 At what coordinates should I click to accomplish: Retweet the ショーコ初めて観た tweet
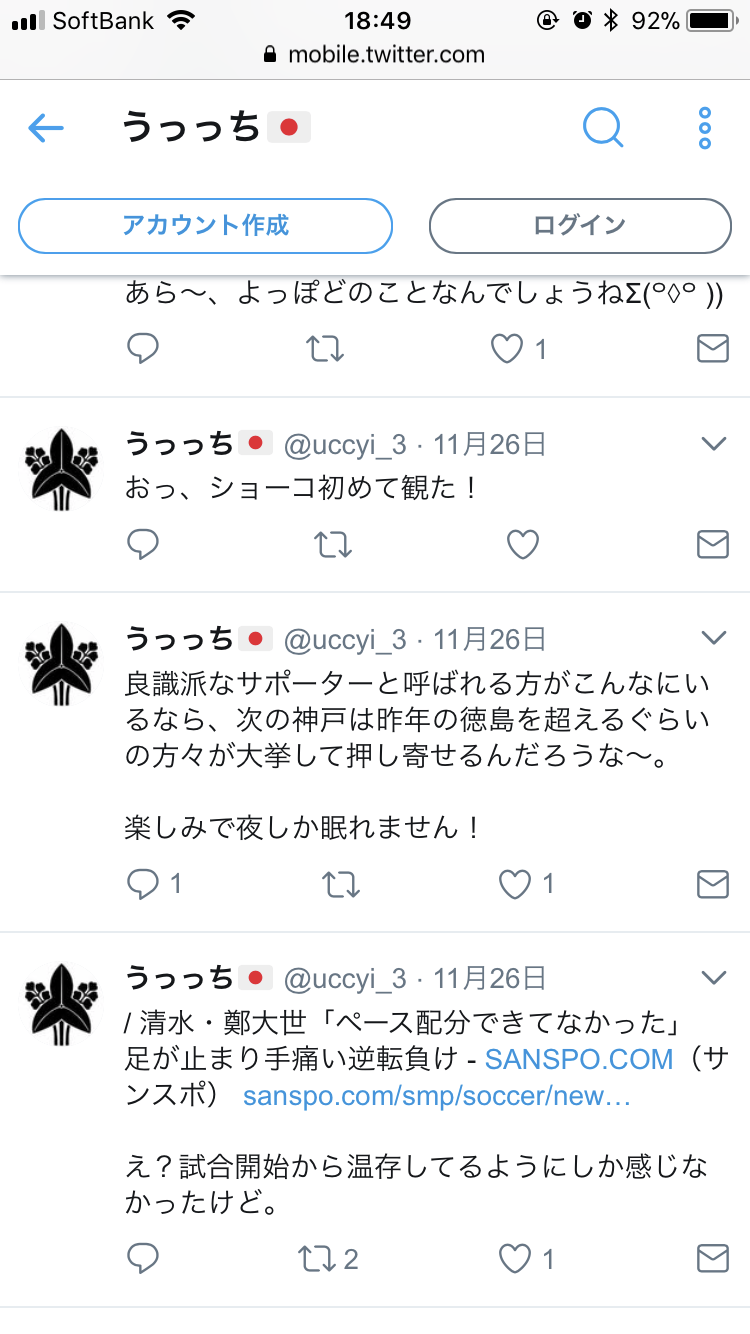(x=332, y=544)
